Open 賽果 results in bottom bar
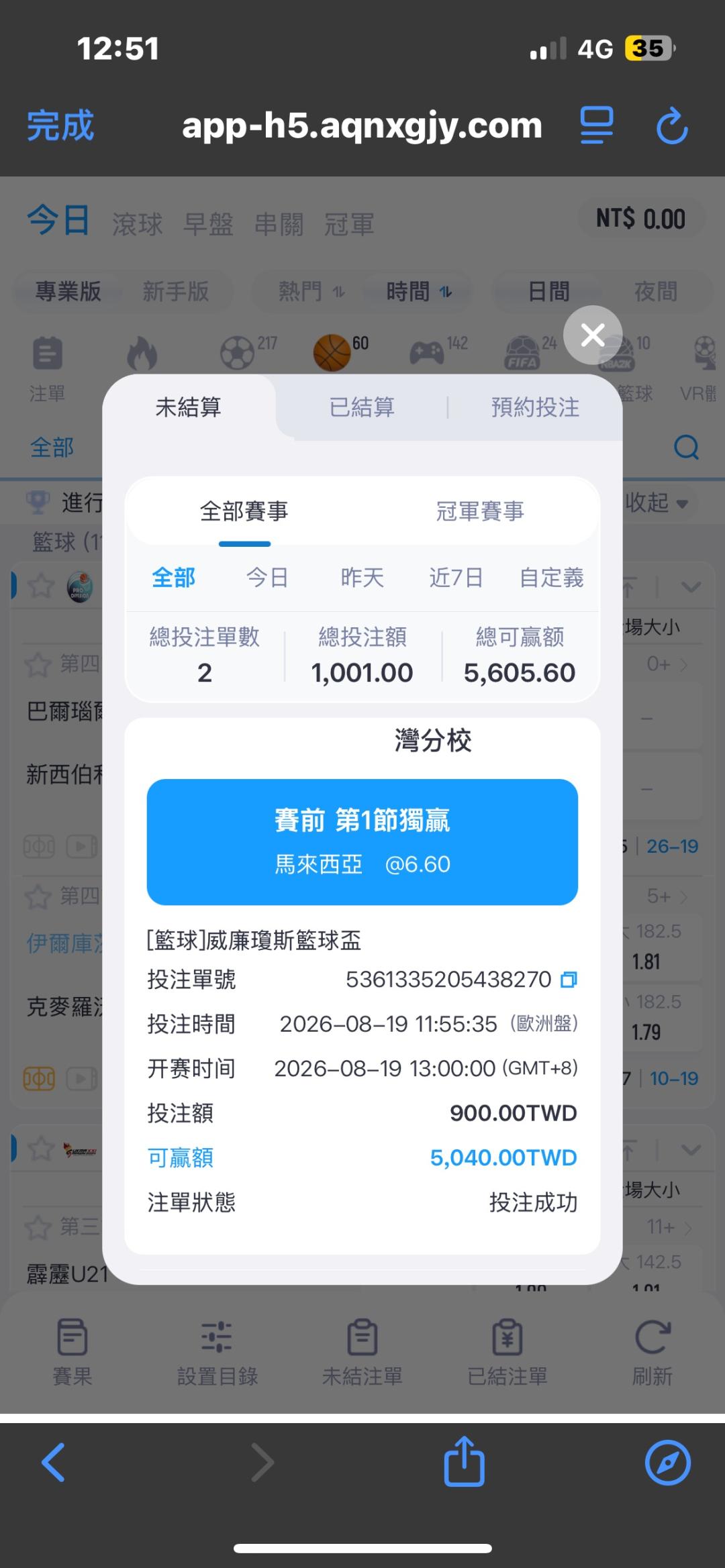 72,1351
